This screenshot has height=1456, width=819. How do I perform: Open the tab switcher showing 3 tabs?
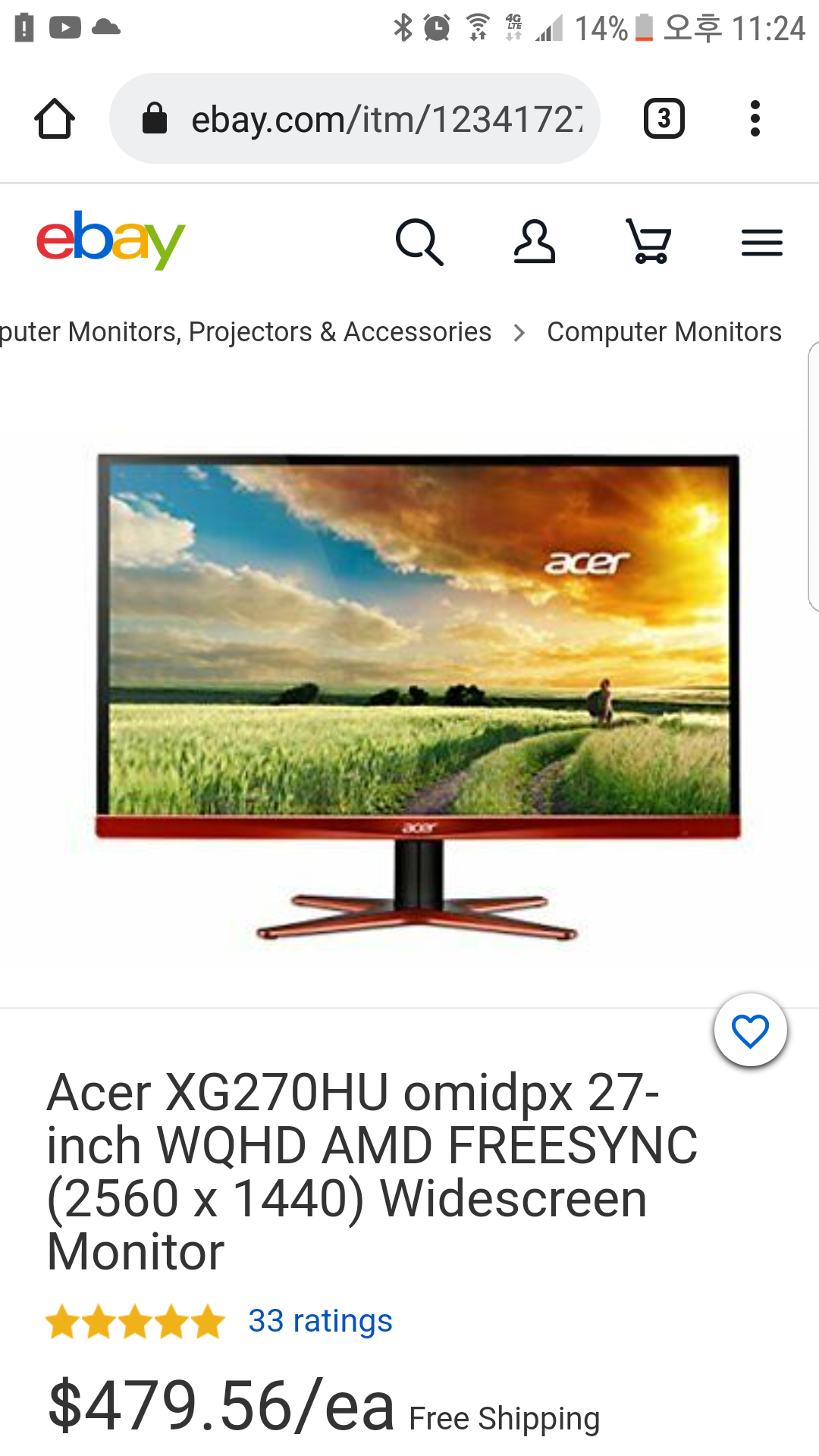tap(664, 119)
